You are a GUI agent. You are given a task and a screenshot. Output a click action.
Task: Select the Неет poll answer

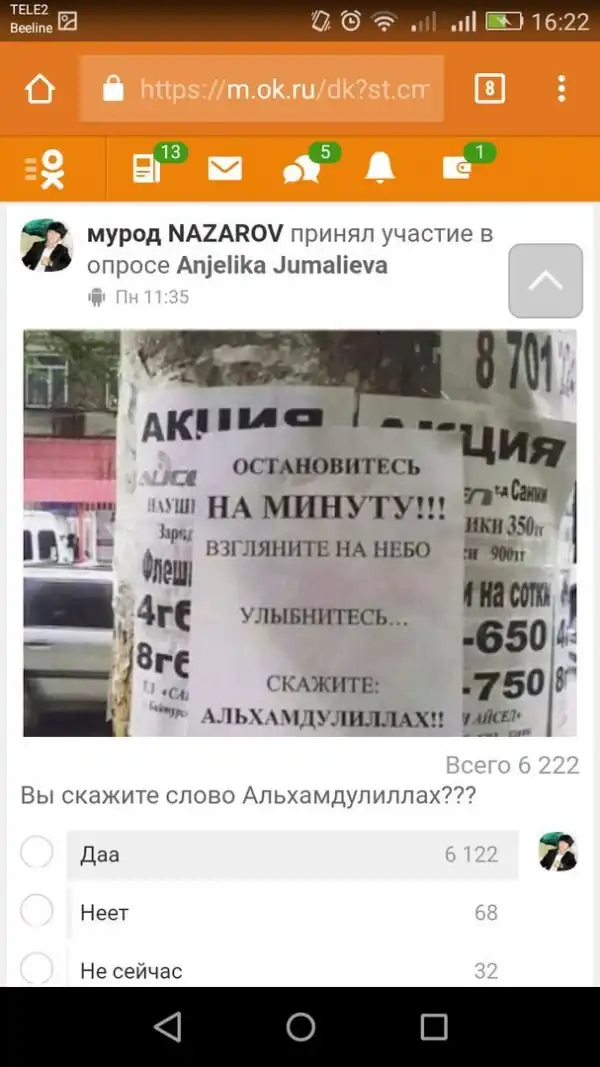click(x=37, y=911)
